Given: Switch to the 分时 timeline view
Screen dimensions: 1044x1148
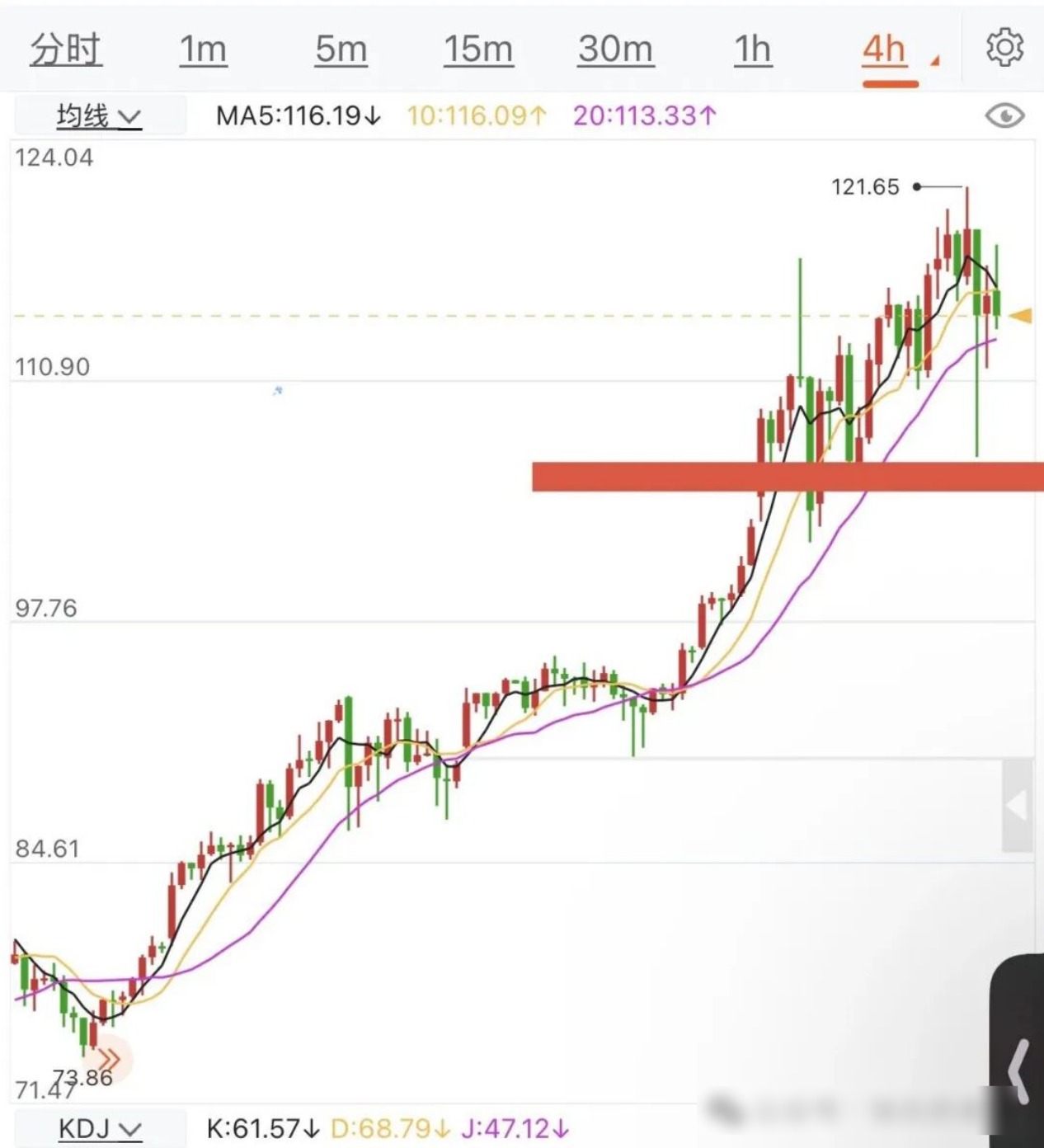Looking at the screenshot, I should click(66, 49).
